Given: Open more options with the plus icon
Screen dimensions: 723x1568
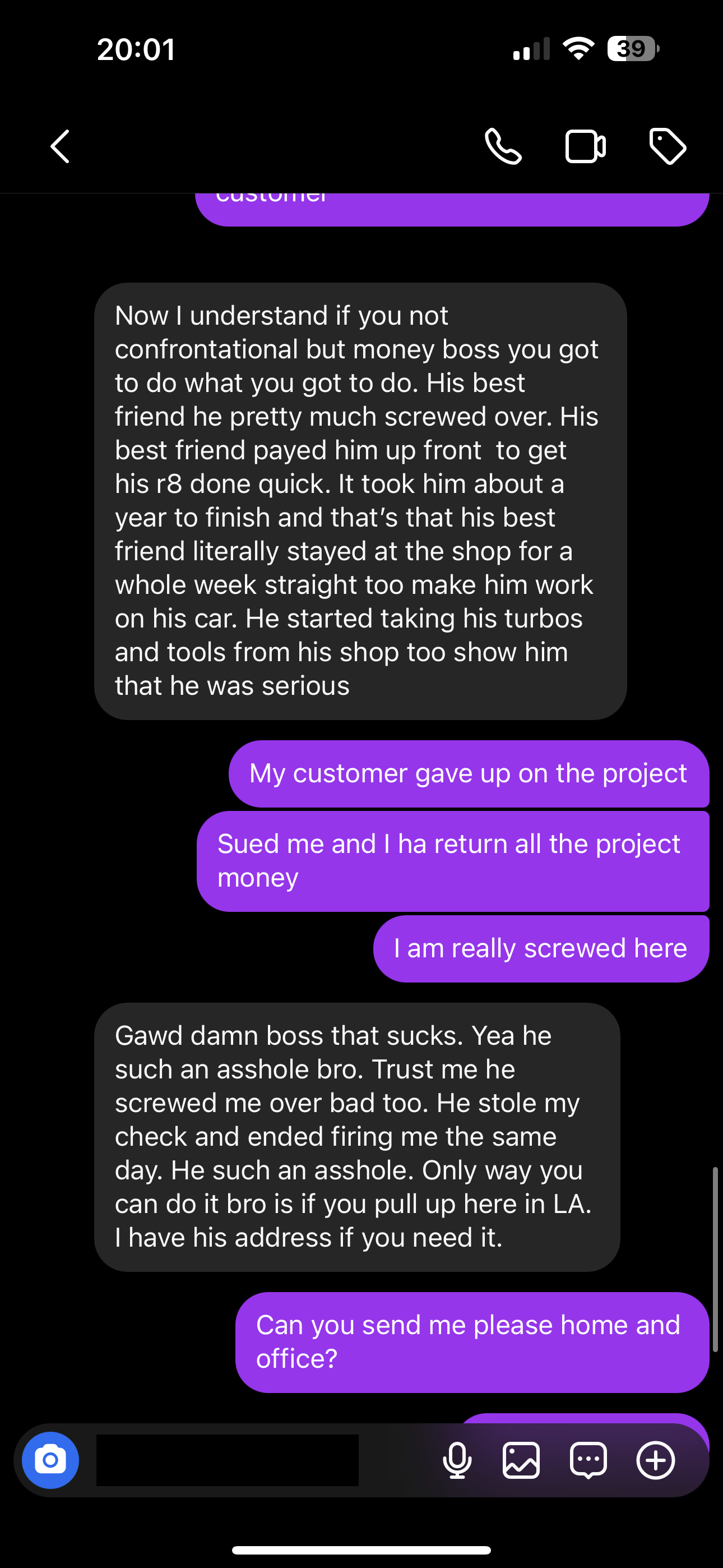Looking at the screenshot, I should click(x=655, y=1460).
